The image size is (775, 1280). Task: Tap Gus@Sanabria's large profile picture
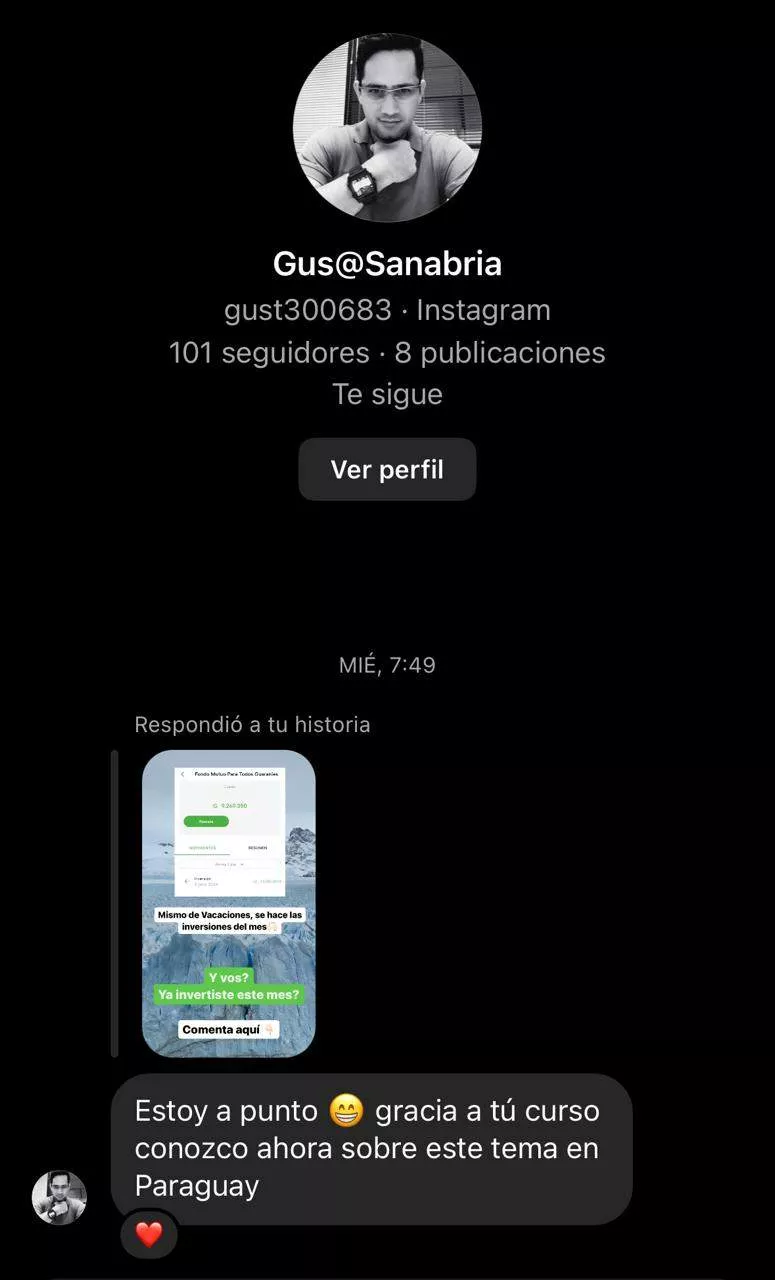tap(387, 128)
